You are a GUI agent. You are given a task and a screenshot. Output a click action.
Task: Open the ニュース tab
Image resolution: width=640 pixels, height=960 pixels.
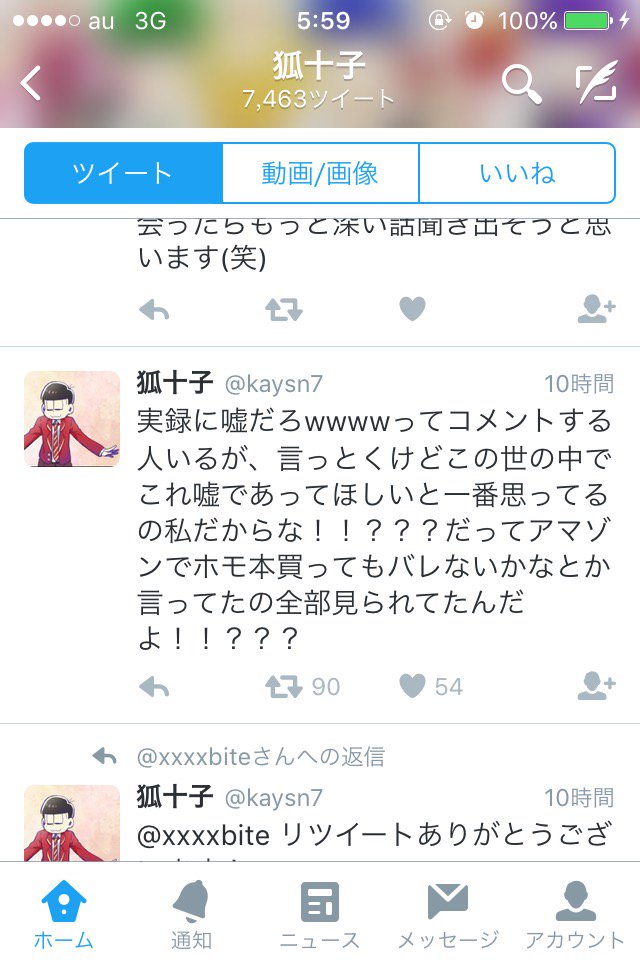[319, 914]
